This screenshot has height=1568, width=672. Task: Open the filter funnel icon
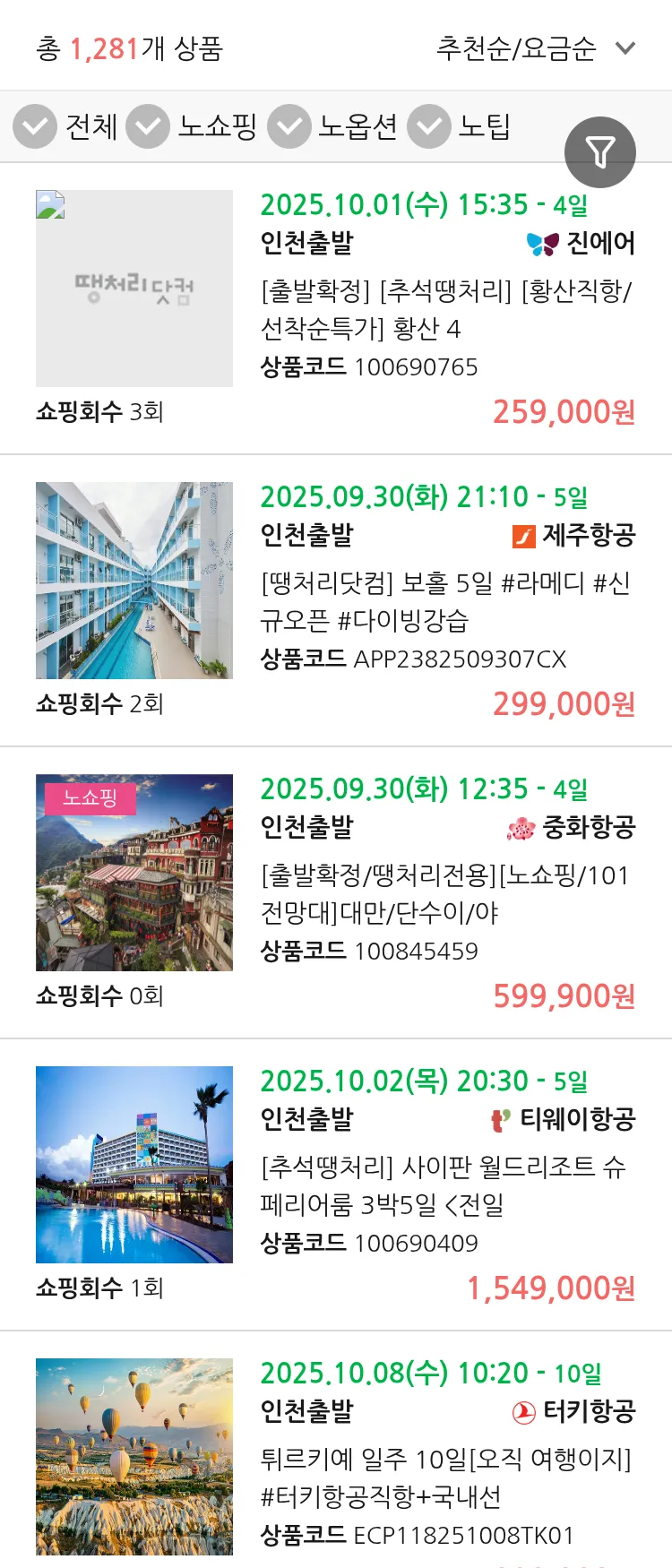tap(599, 151)
